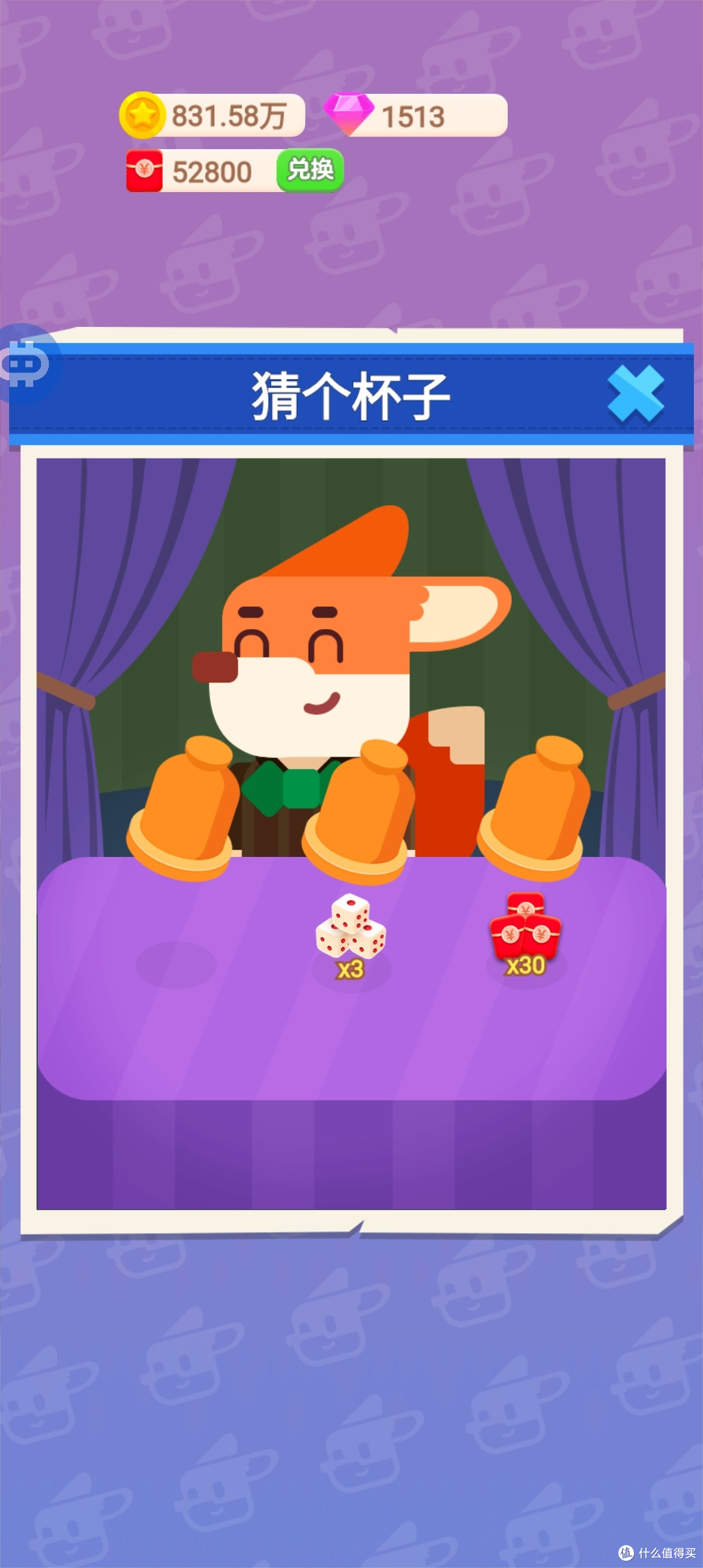Pick the left orange cup

pyautogui.click(x=184, y=807)
